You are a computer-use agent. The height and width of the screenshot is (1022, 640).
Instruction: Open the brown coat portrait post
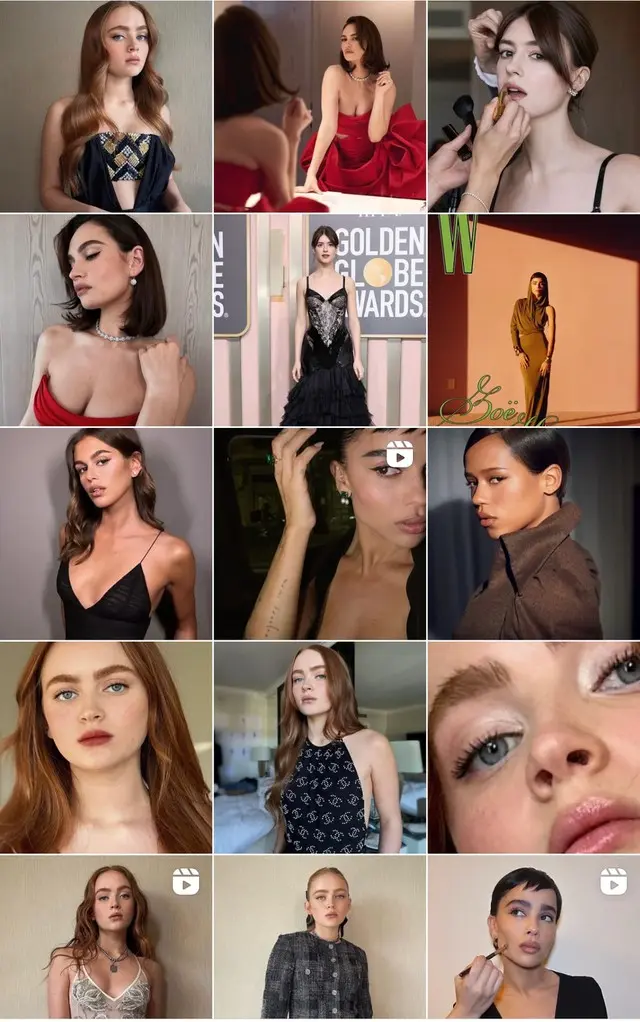(x=533, y=533)
